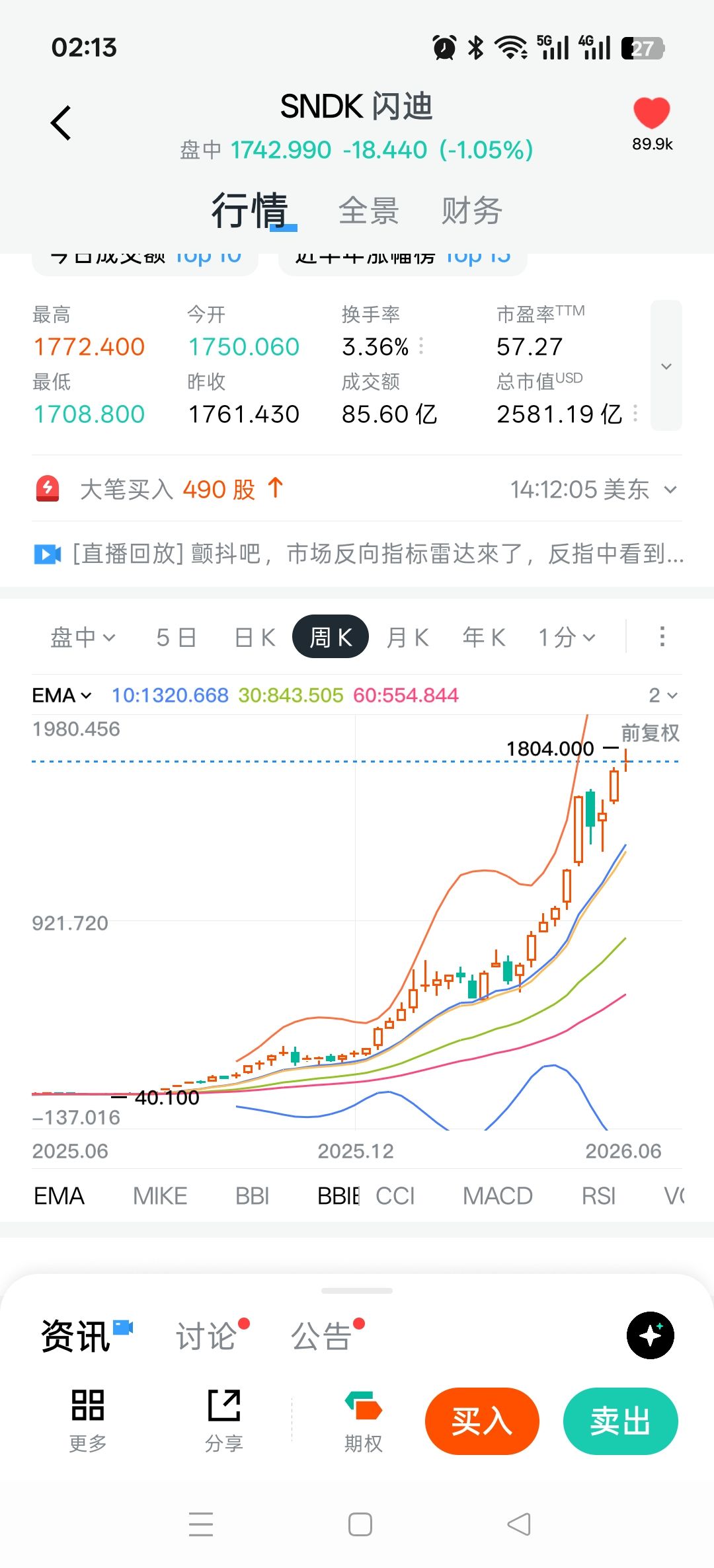Open the 期权 options shortcut

tap(363, 1421)
